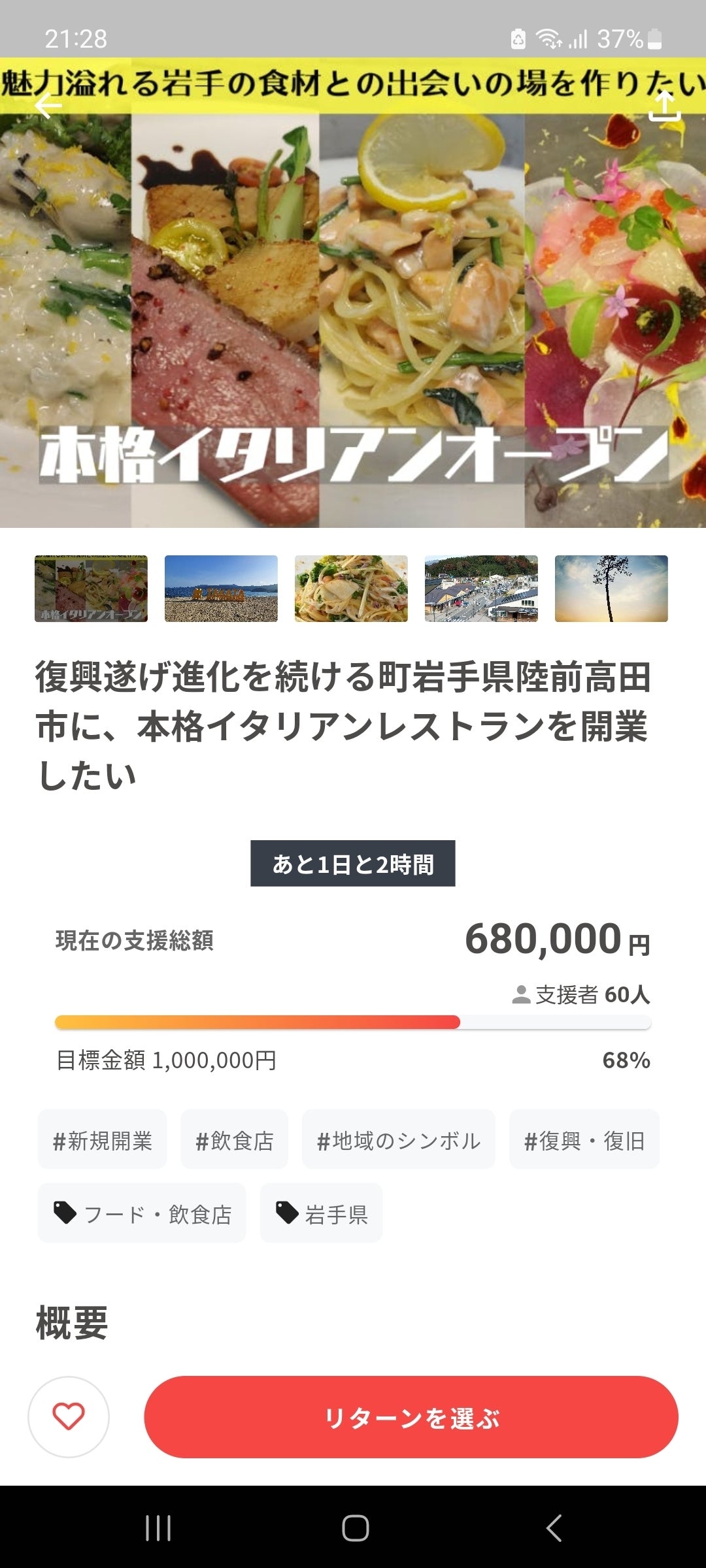
Task: Open the フード・飲食店 category tag
Action: [x=142, y=1214]
